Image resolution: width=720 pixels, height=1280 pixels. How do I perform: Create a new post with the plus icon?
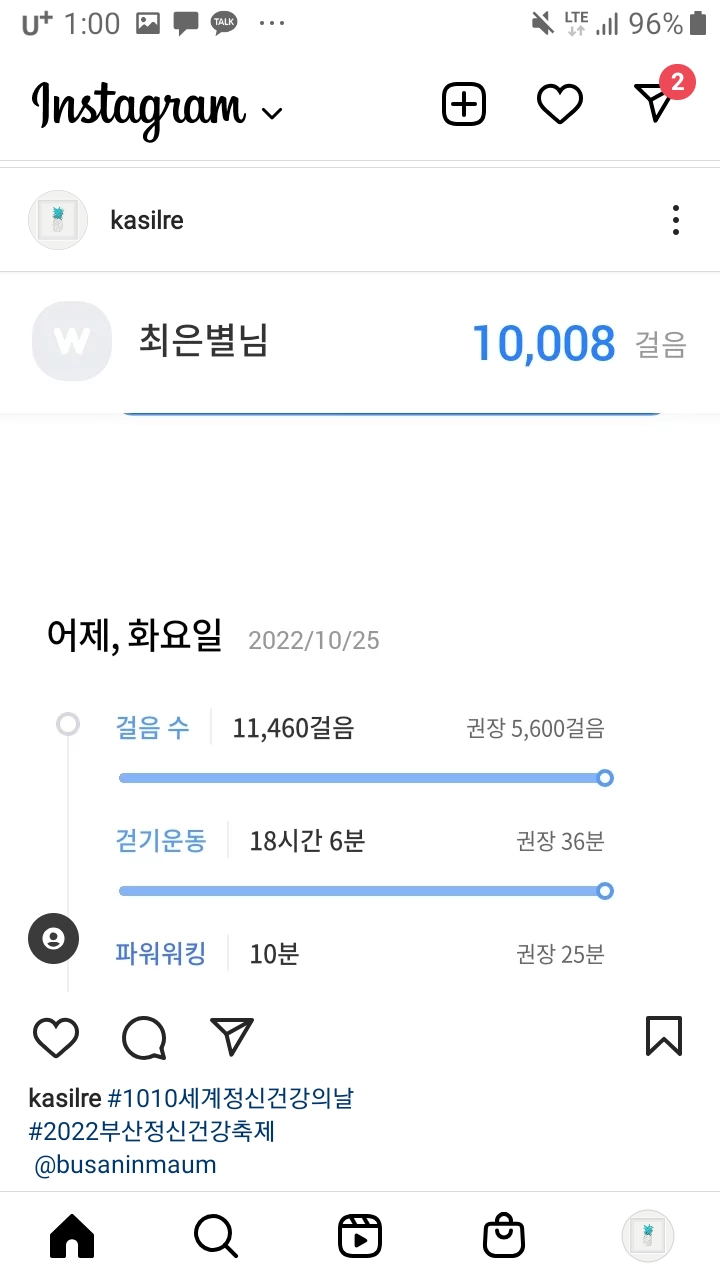click(x=464, y=104)
